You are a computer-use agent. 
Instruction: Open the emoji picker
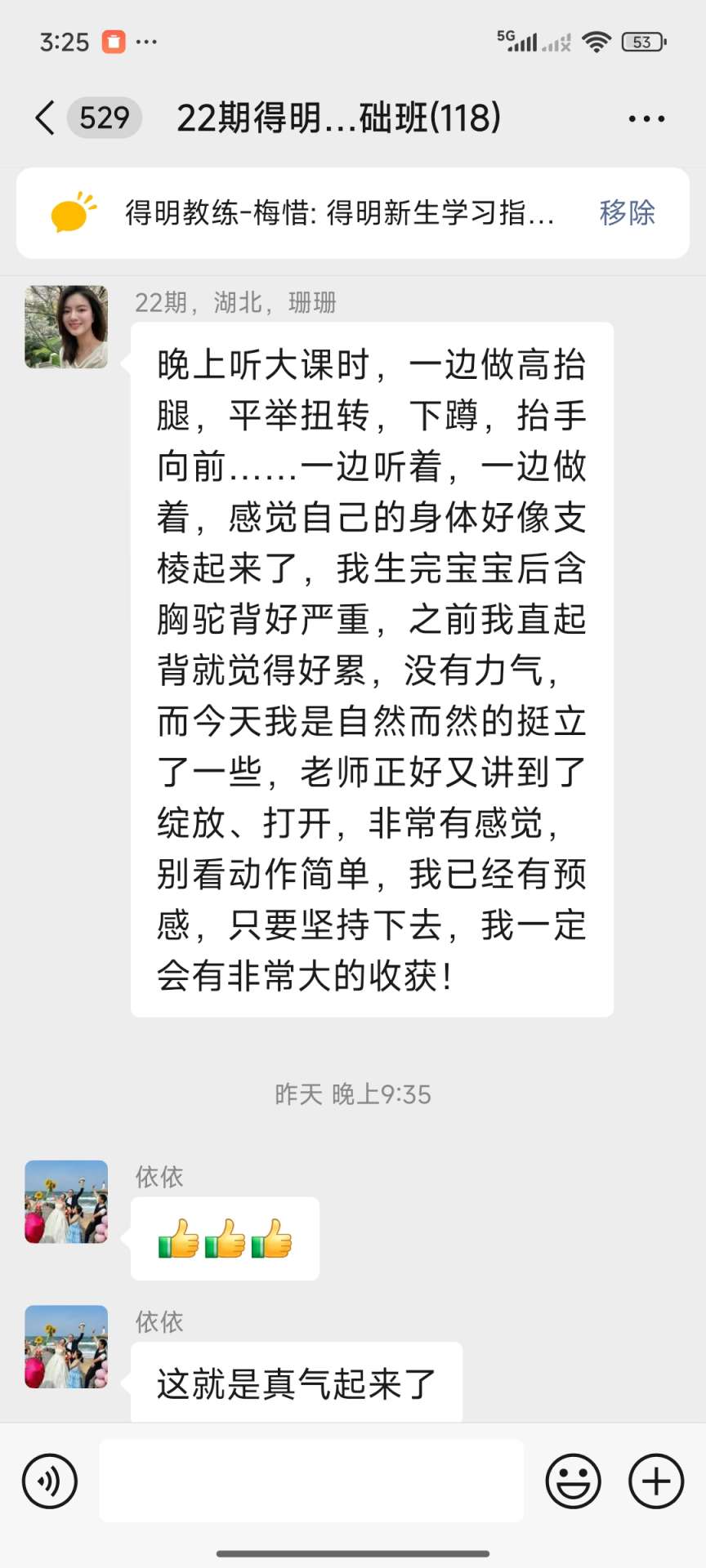pyautogui.click(x=573, y=1481)
